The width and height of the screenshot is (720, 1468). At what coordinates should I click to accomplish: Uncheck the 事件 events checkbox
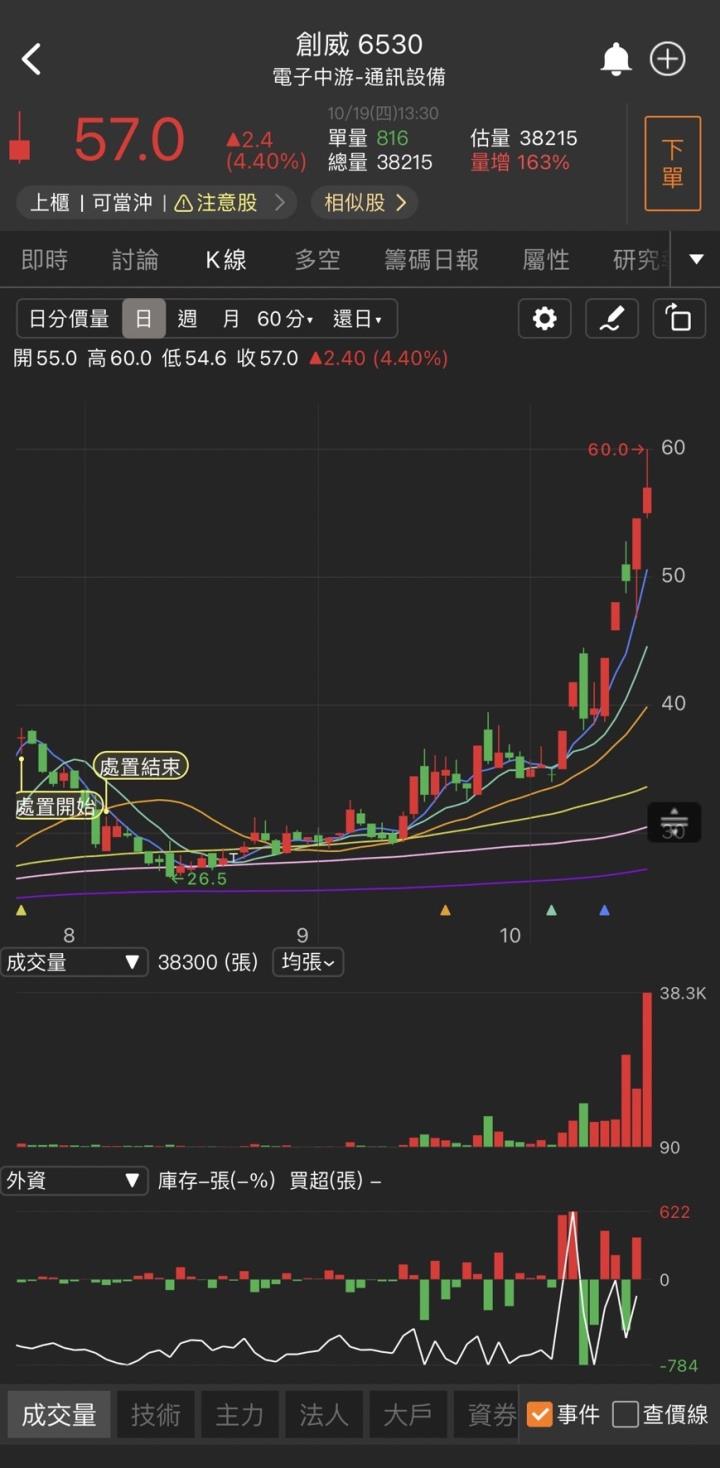pyautogui.click(x=540, y=1414)
